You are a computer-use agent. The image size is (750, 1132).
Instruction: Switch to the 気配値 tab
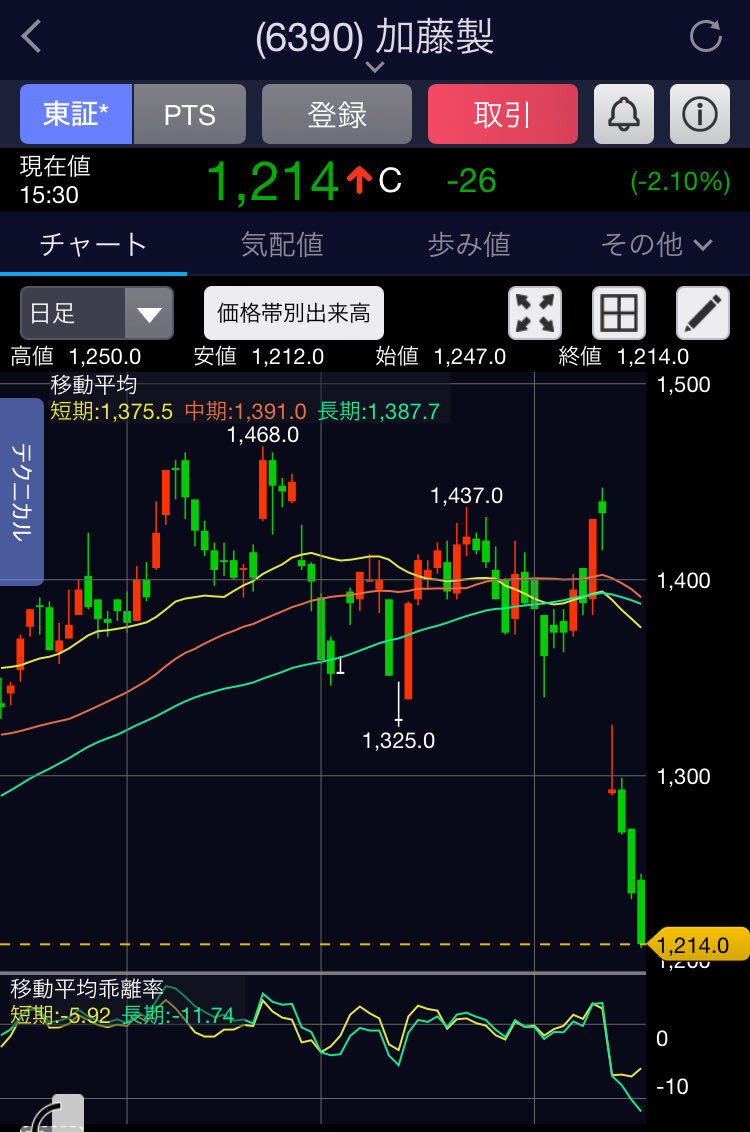(x=282, y=244)
